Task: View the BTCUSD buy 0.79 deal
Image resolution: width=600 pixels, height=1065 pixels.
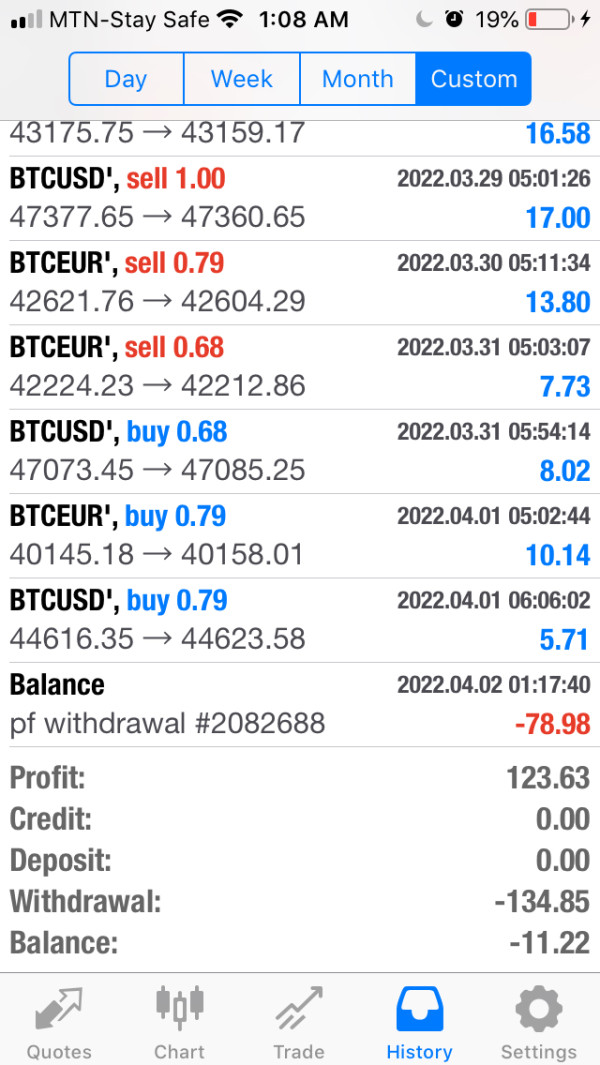Action: (x=300, y=619)
